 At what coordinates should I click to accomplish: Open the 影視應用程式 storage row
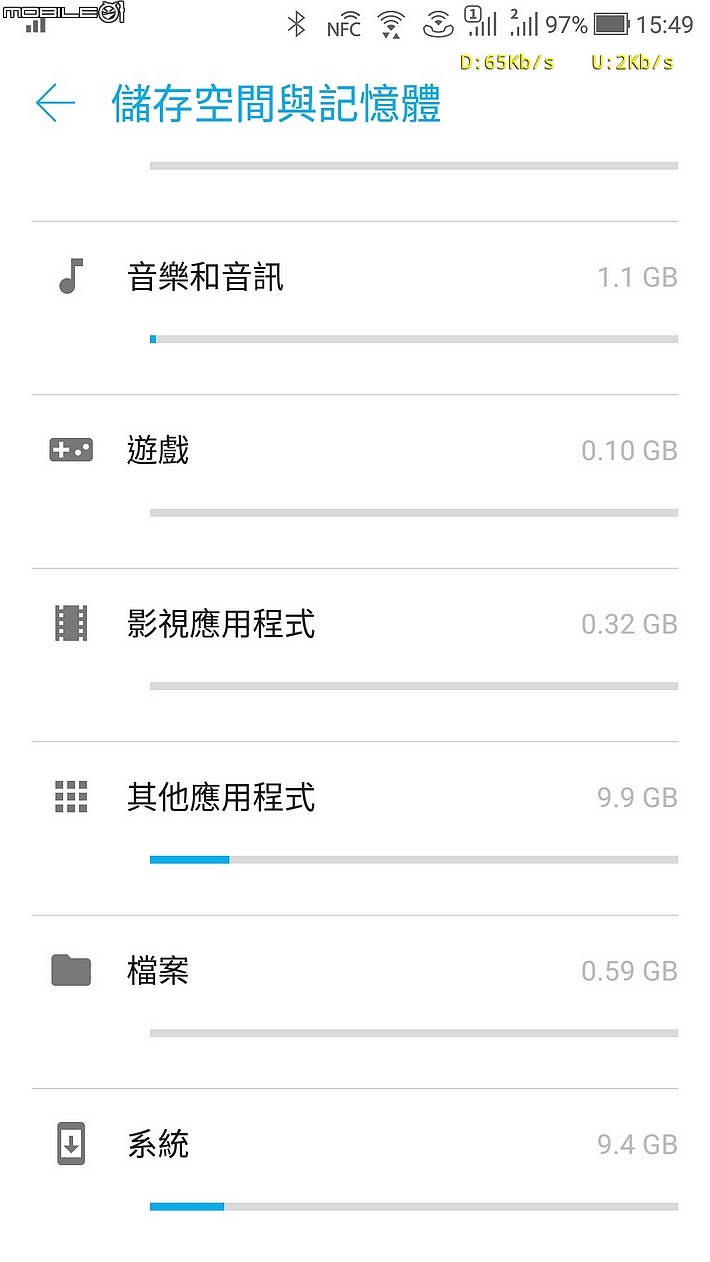point(355,655)
